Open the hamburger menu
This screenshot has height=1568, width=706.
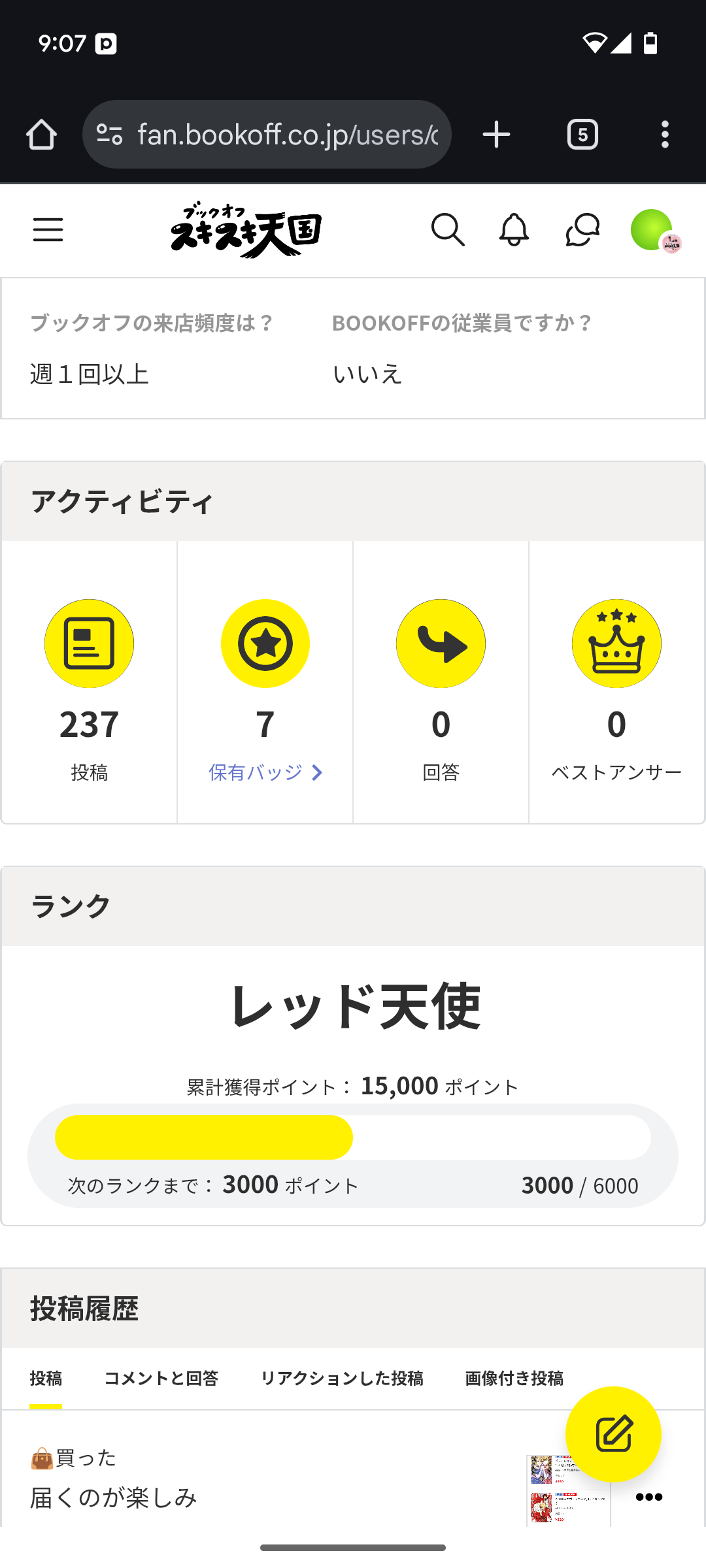click(x=48, y=230)
